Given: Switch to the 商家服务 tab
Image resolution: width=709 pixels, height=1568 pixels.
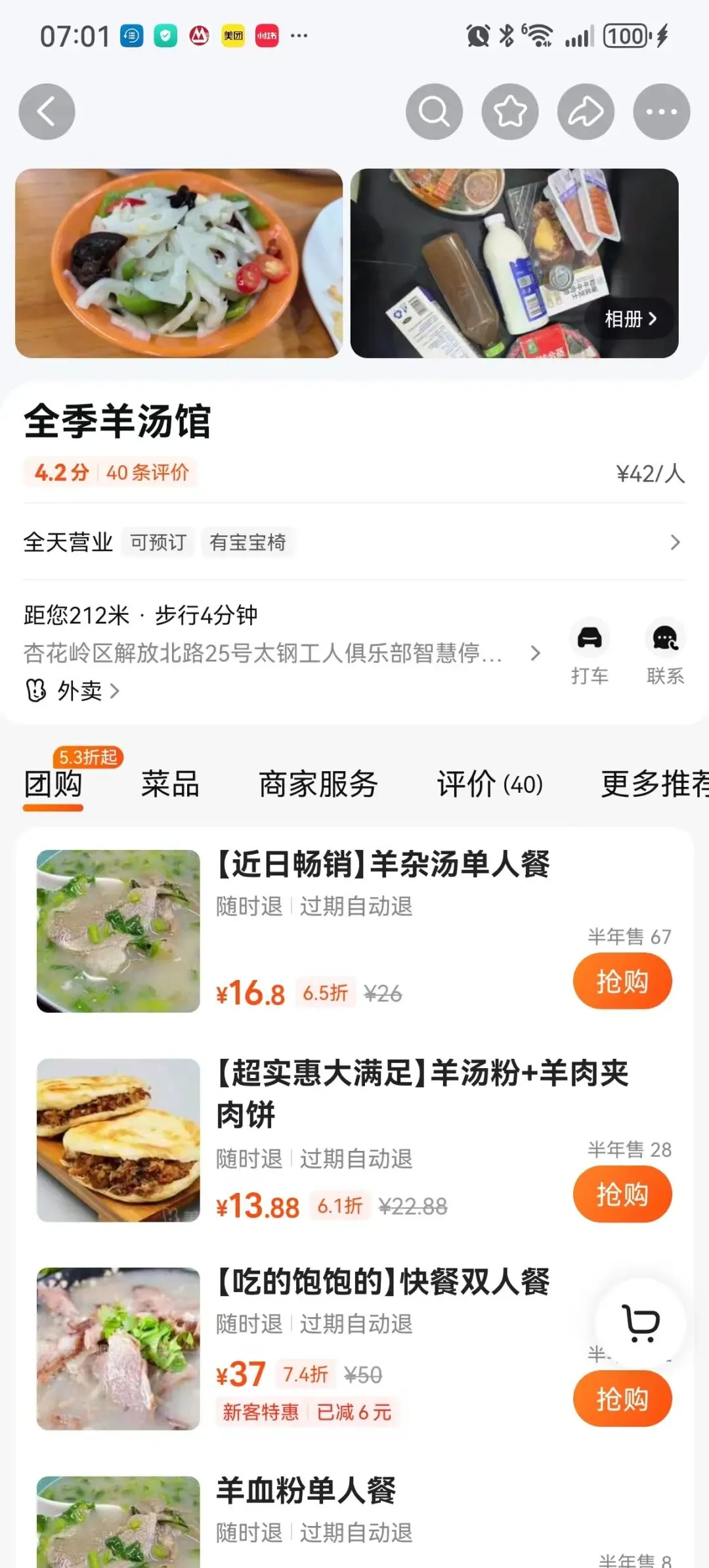Looking at the screenshot, I should [318, 784].
